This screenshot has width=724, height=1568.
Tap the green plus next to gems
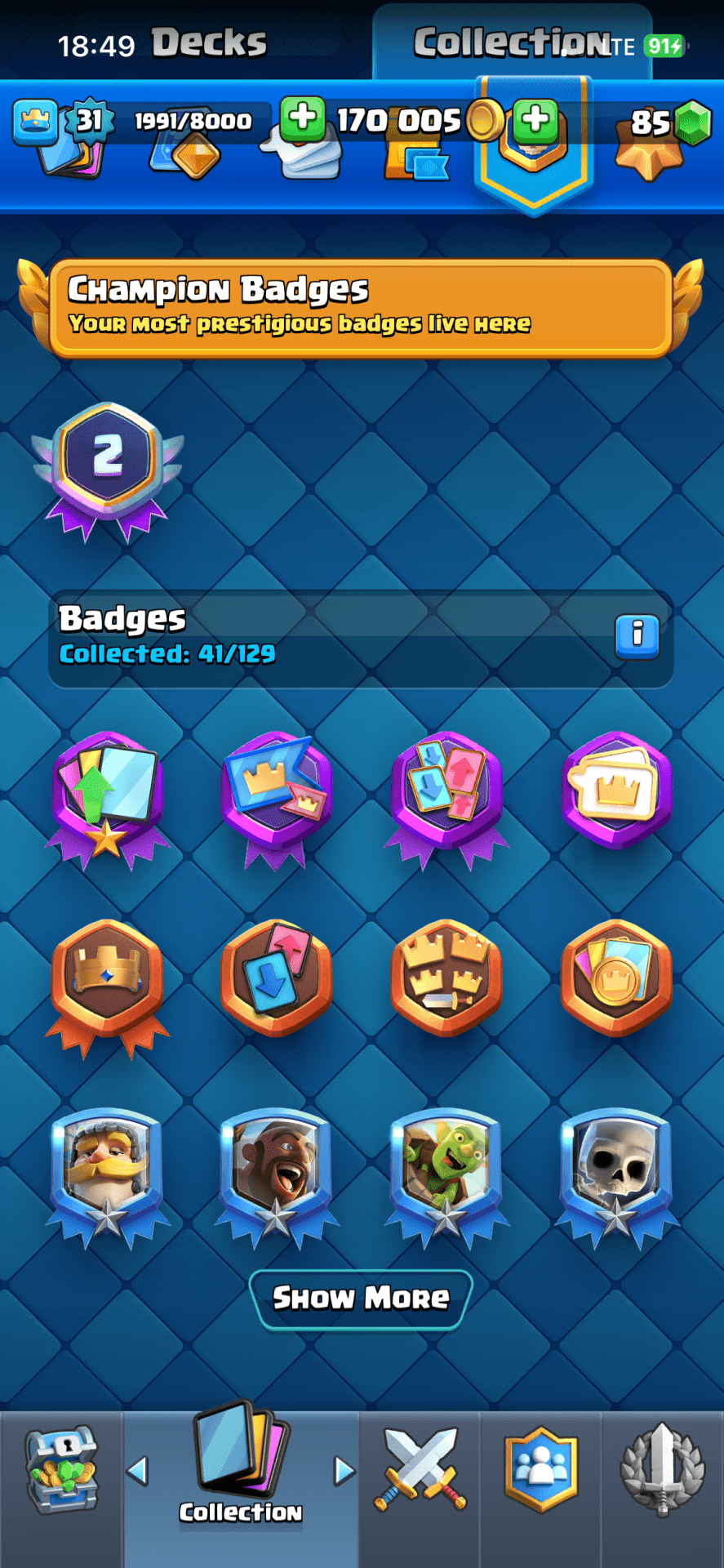[535, 120]
